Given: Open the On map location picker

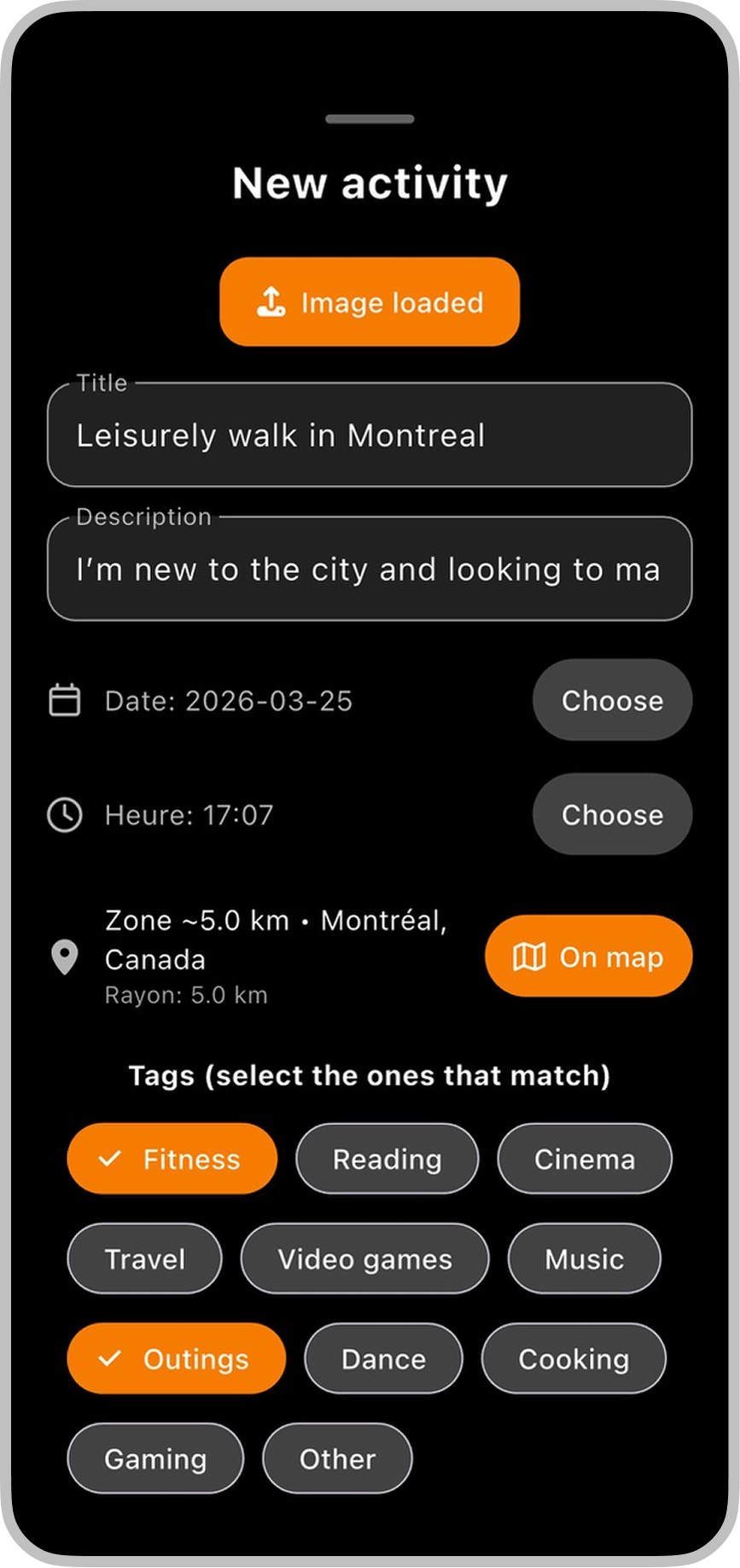Looking at the screenshot, I should (x=588, y=957).
